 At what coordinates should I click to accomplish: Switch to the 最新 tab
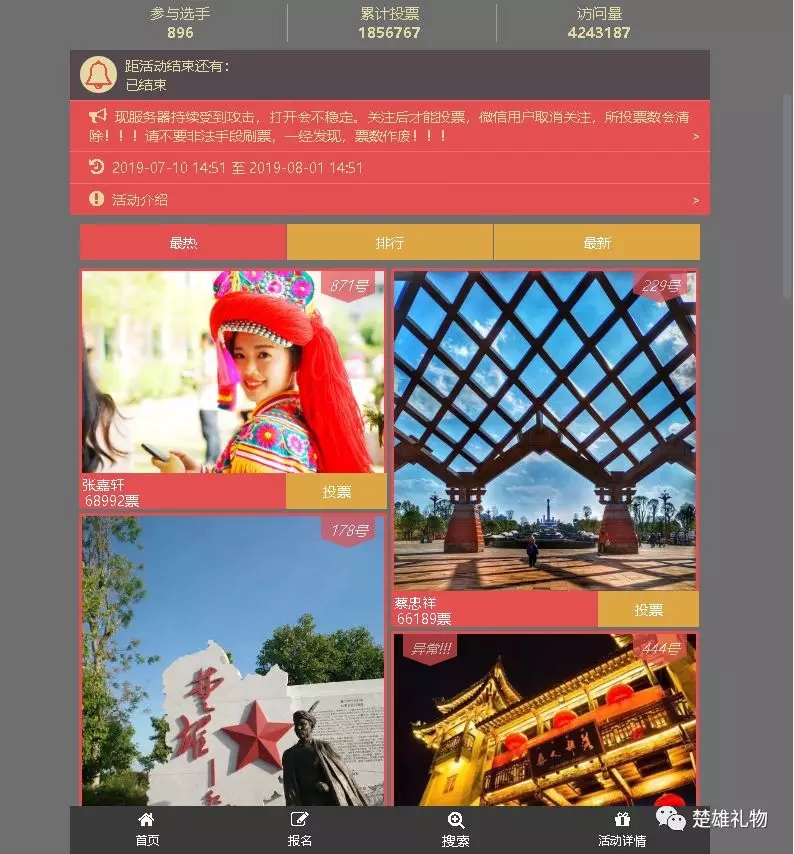597,243
